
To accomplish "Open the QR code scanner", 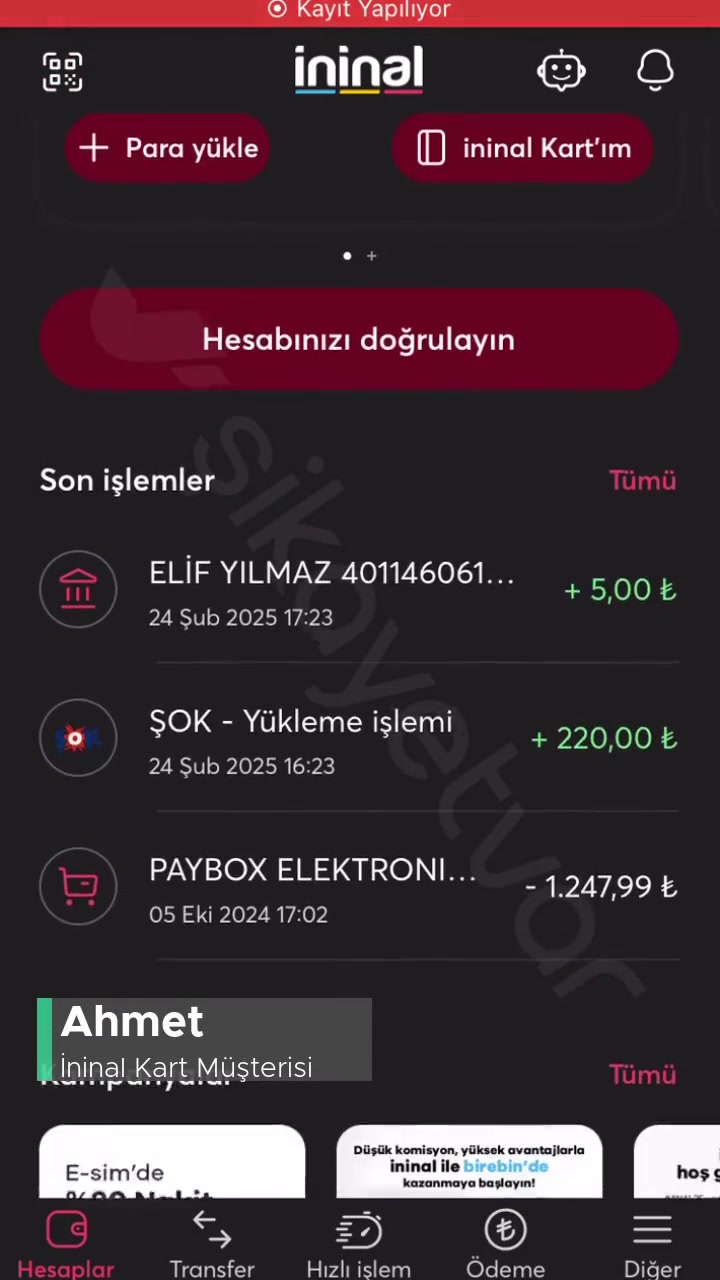I will 62,70.
